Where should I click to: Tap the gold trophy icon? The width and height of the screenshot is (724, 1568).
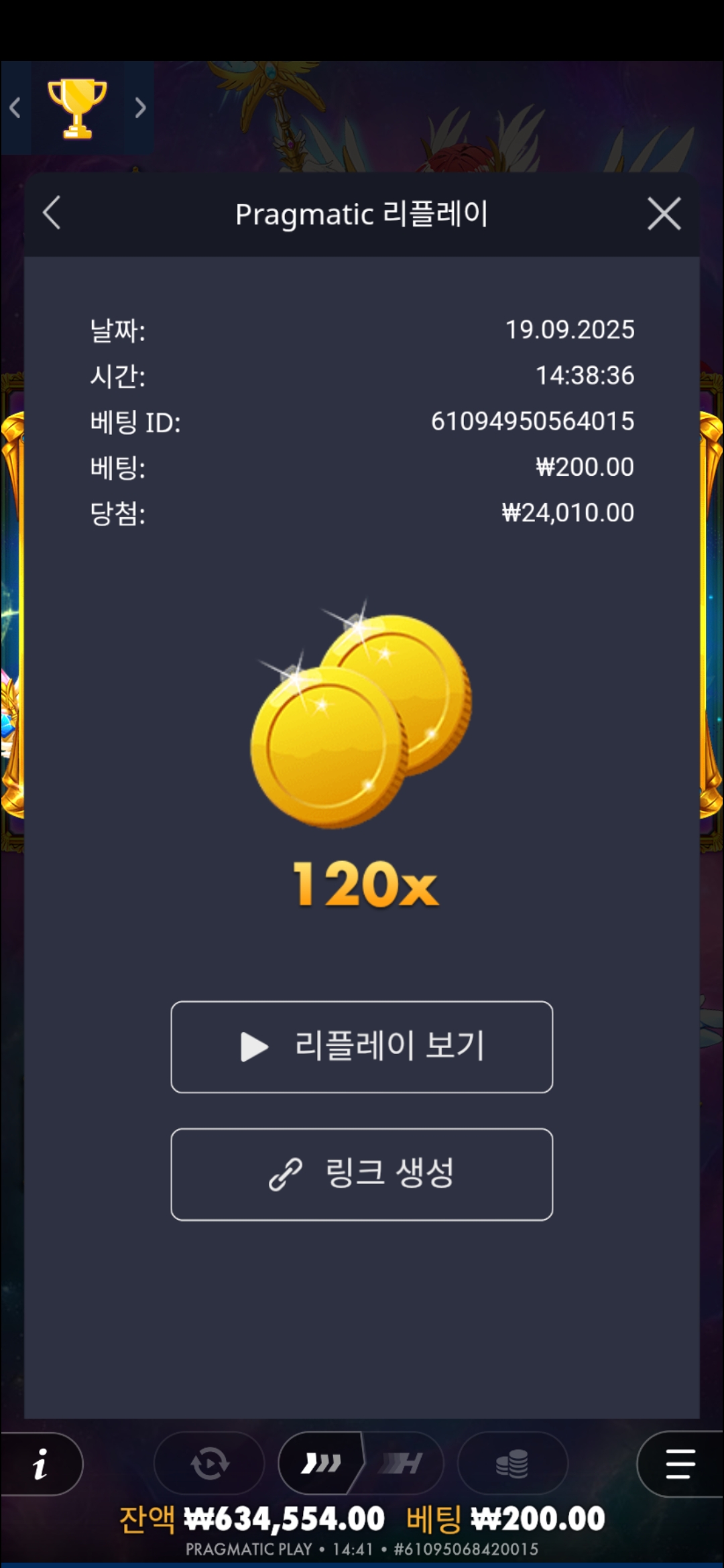point(77,108)
